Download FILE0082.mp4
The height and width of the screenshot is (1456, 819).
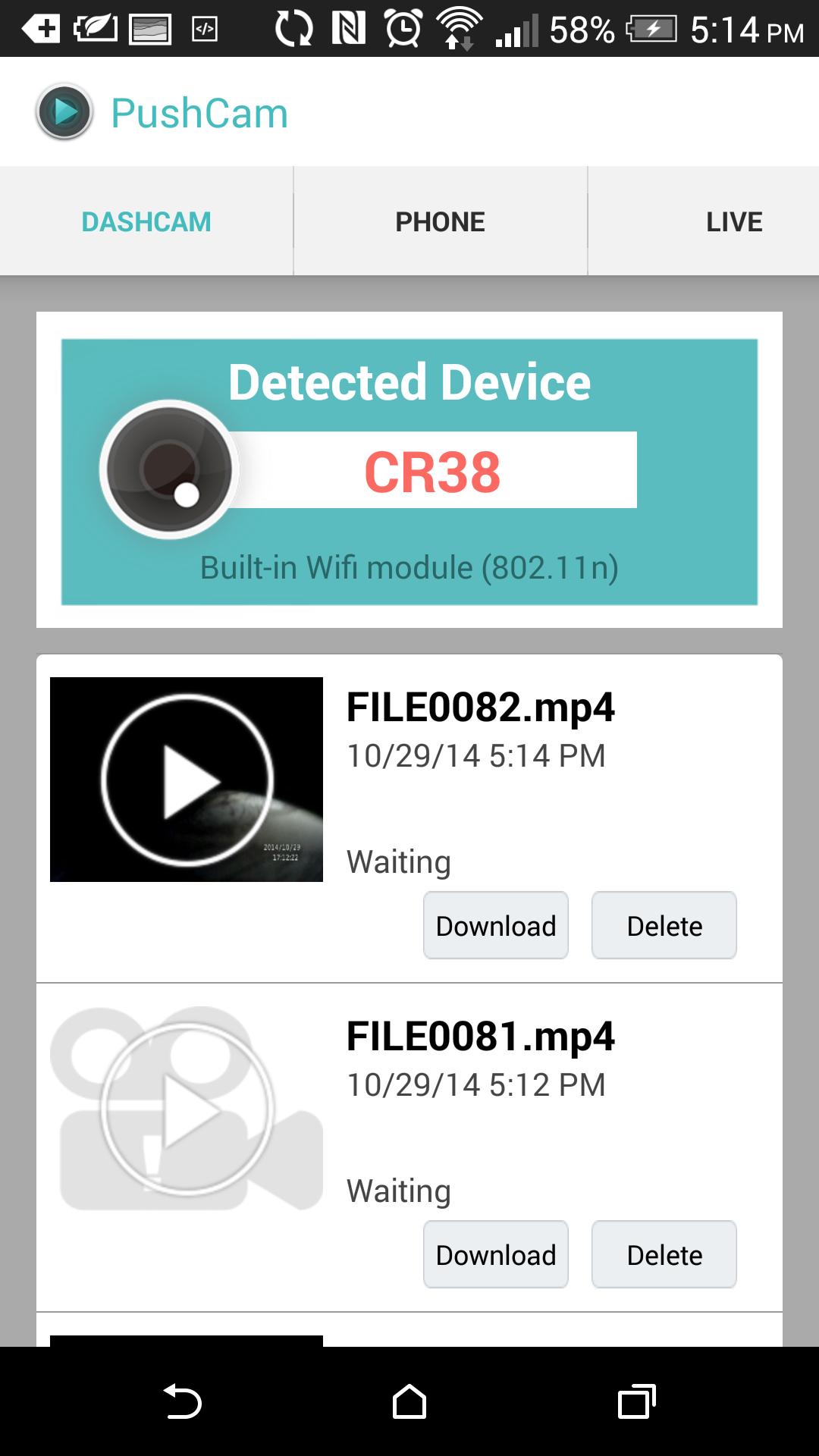495,926
